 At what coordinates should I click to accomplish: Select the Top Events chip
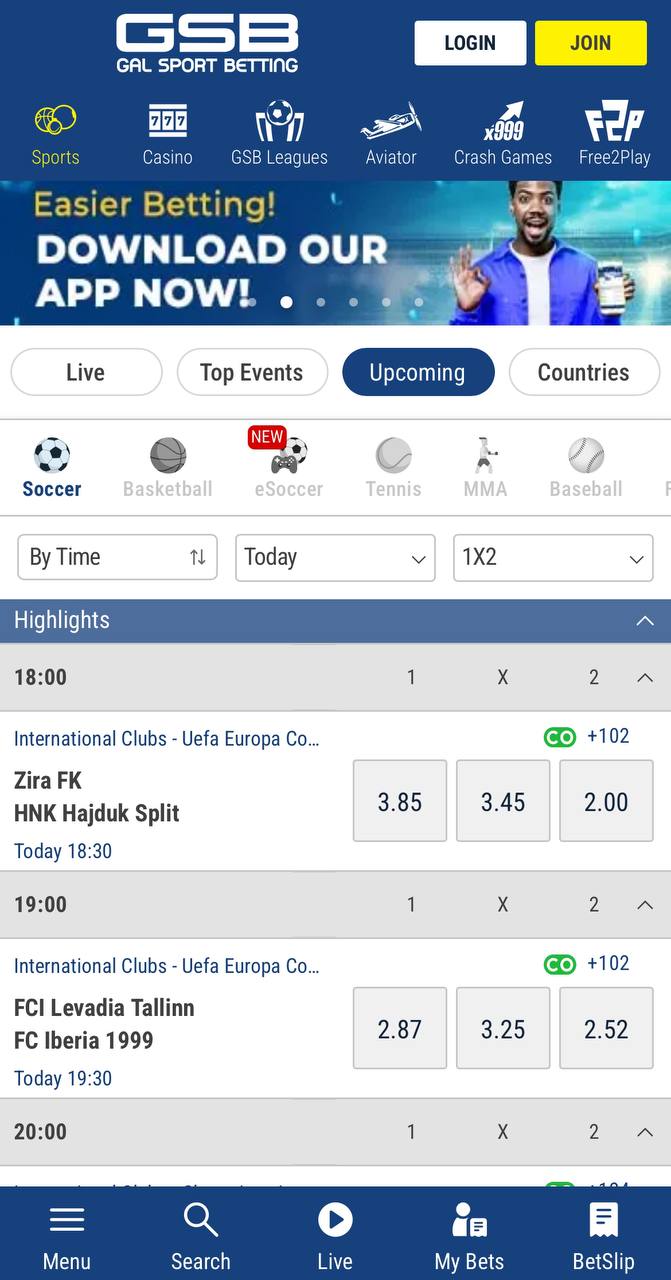coord(252,372)
